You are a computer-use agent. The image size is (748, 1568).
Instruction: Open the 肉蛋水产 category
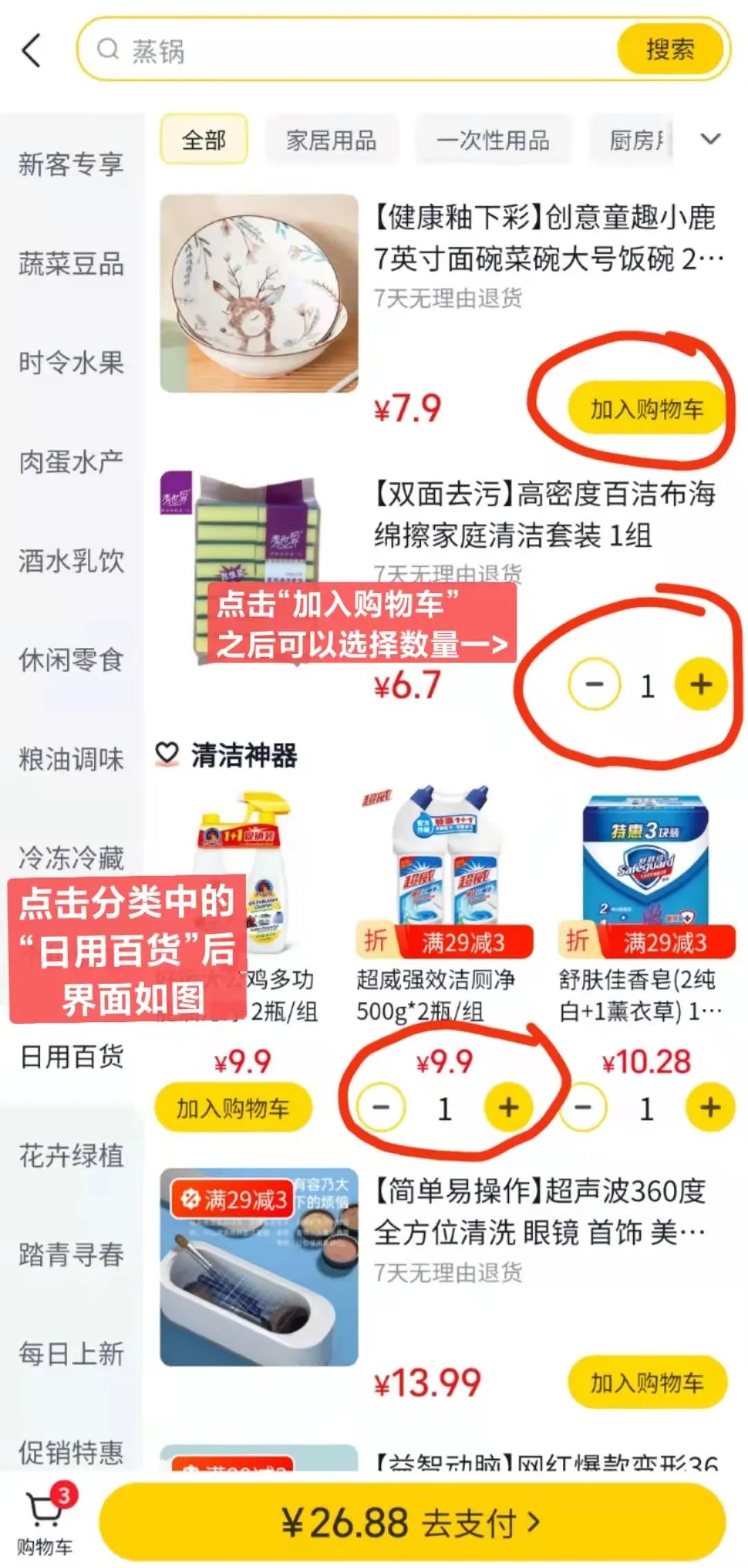[71, 462]
